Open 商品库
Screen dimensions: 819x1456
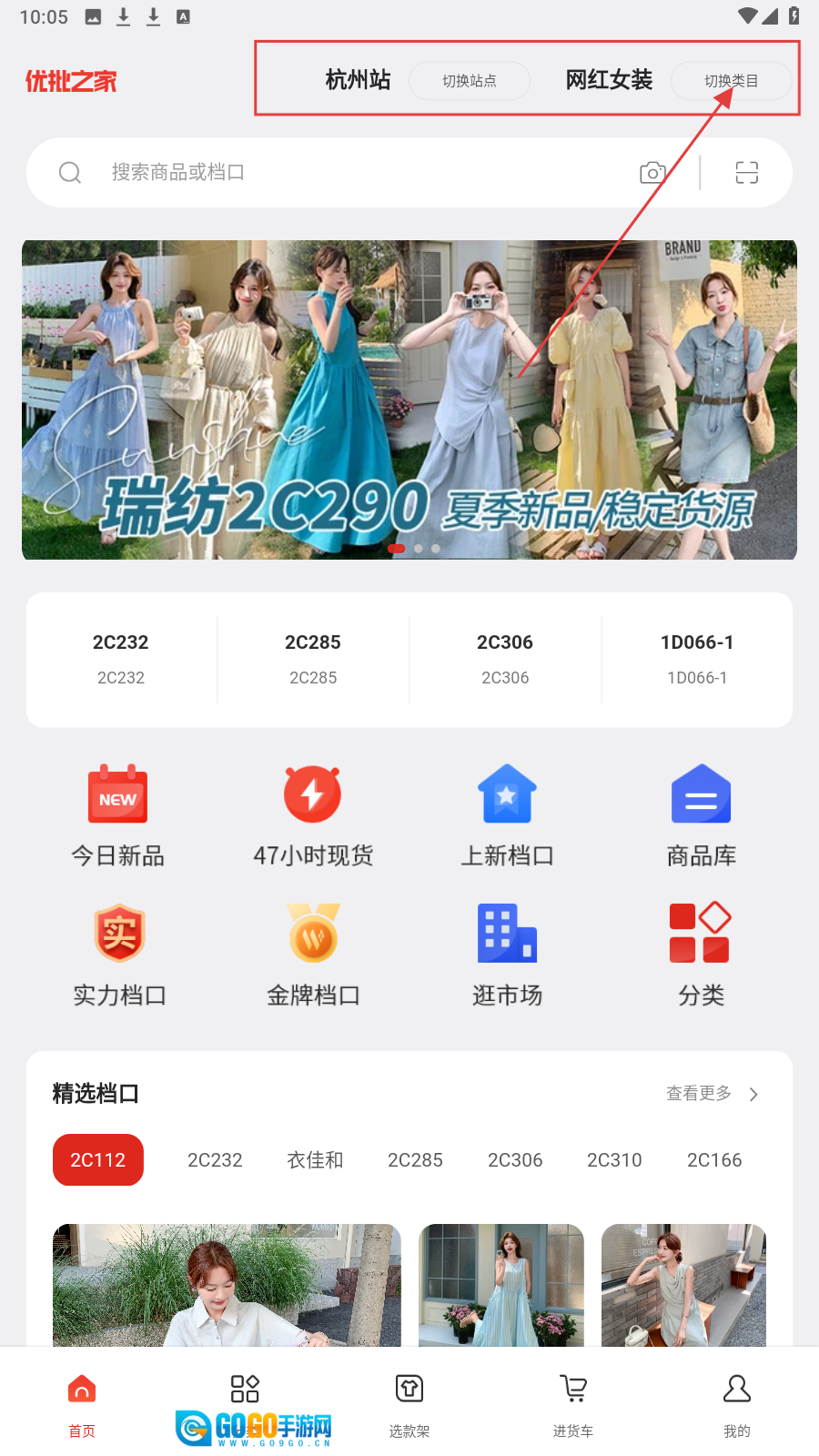[701, 815]
